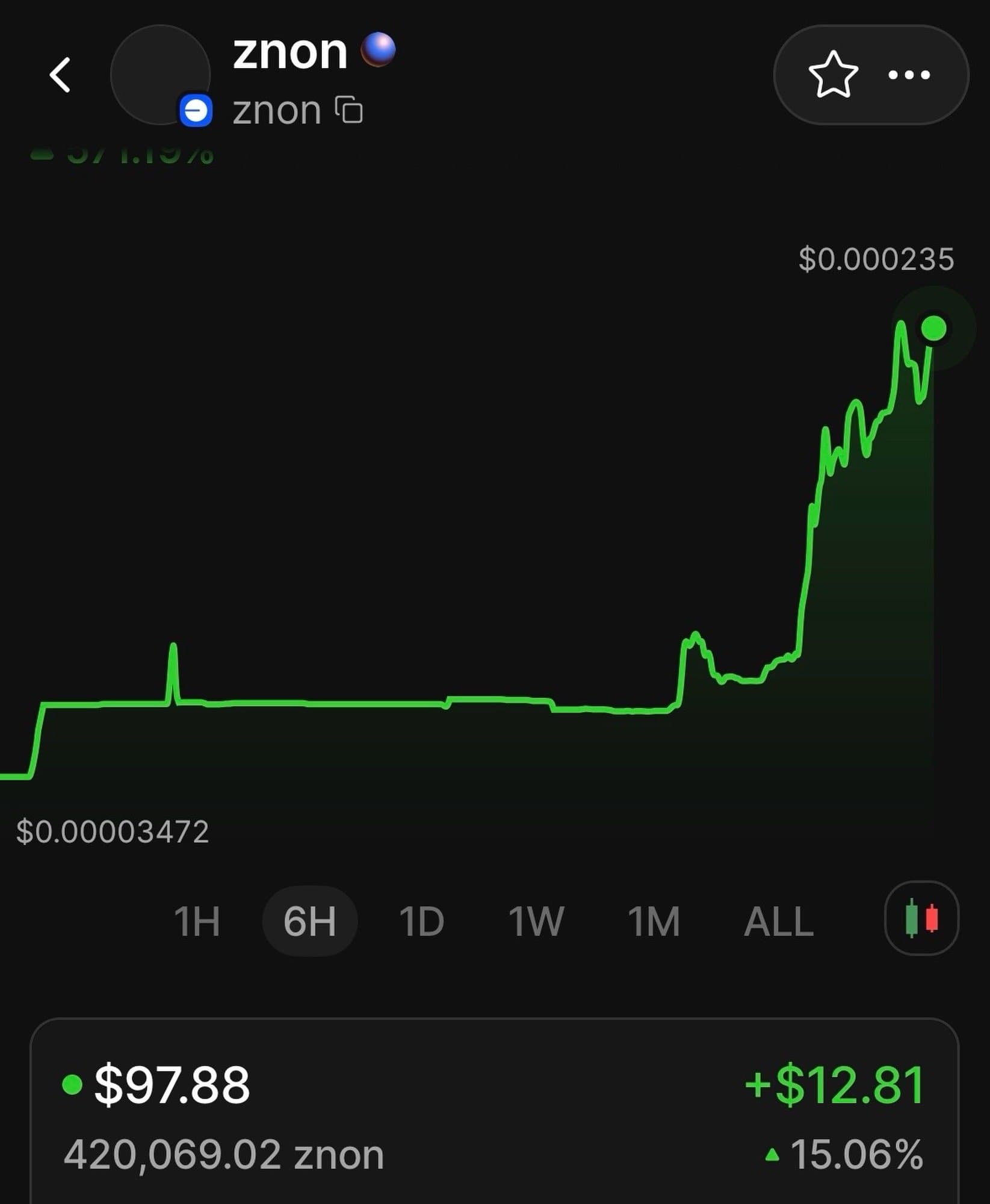View the 1M chart range

point(654,921)
